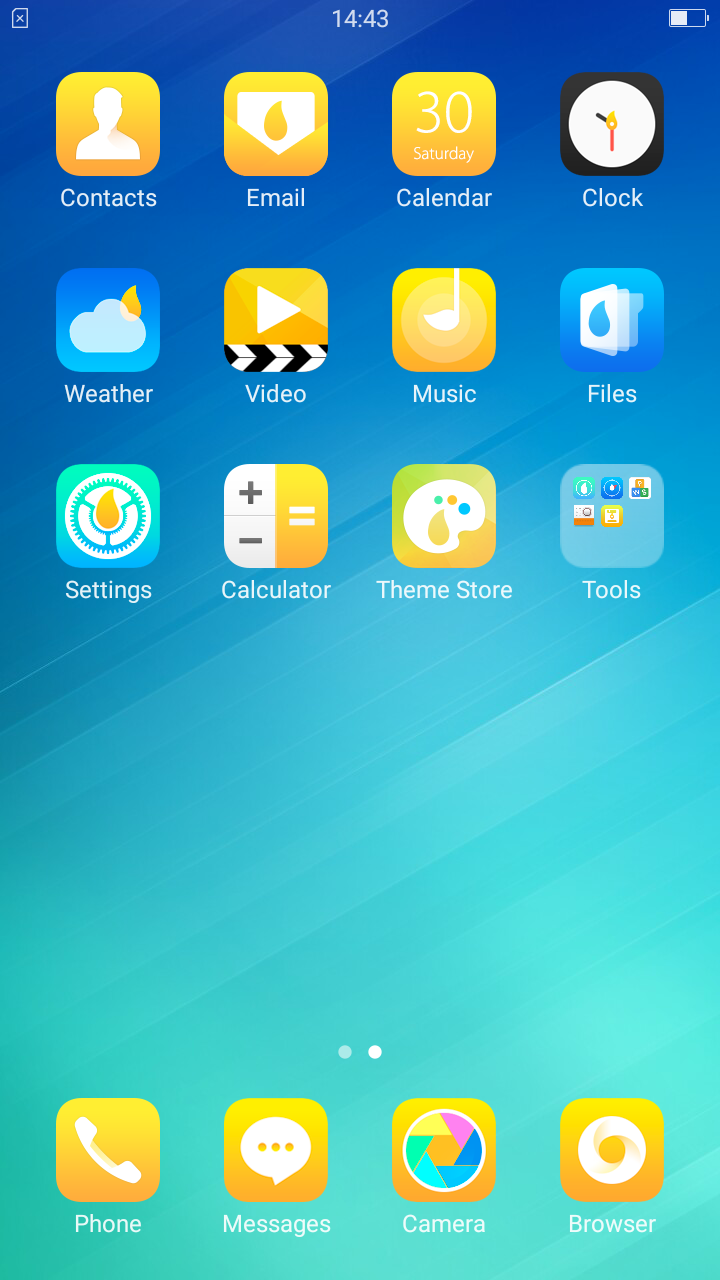
Task: Open the Calendar app
Action: [x=444, y=124]
